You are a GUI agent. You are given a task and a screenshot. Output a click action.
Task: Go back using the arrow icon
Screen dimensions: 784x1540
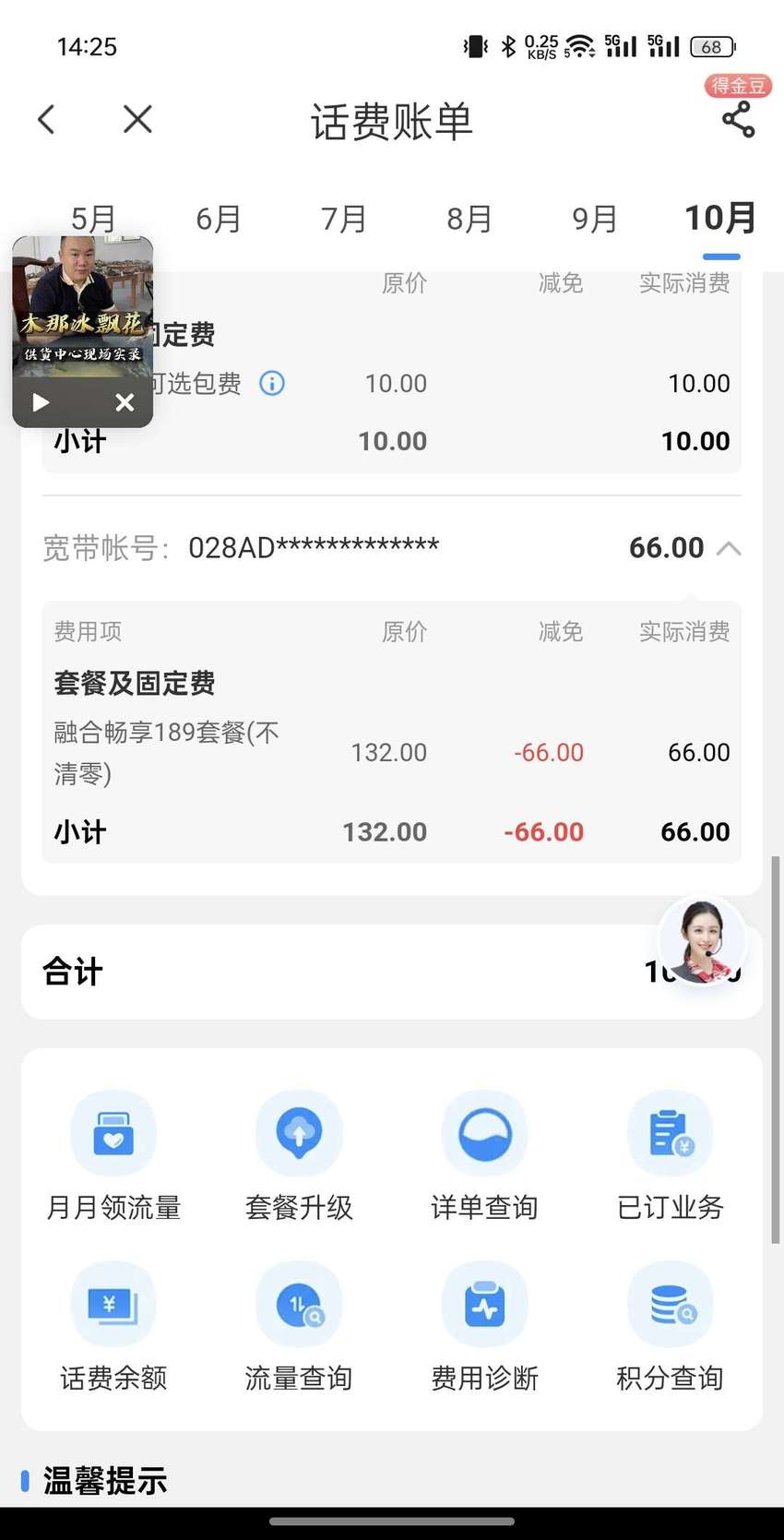[46, 119]
